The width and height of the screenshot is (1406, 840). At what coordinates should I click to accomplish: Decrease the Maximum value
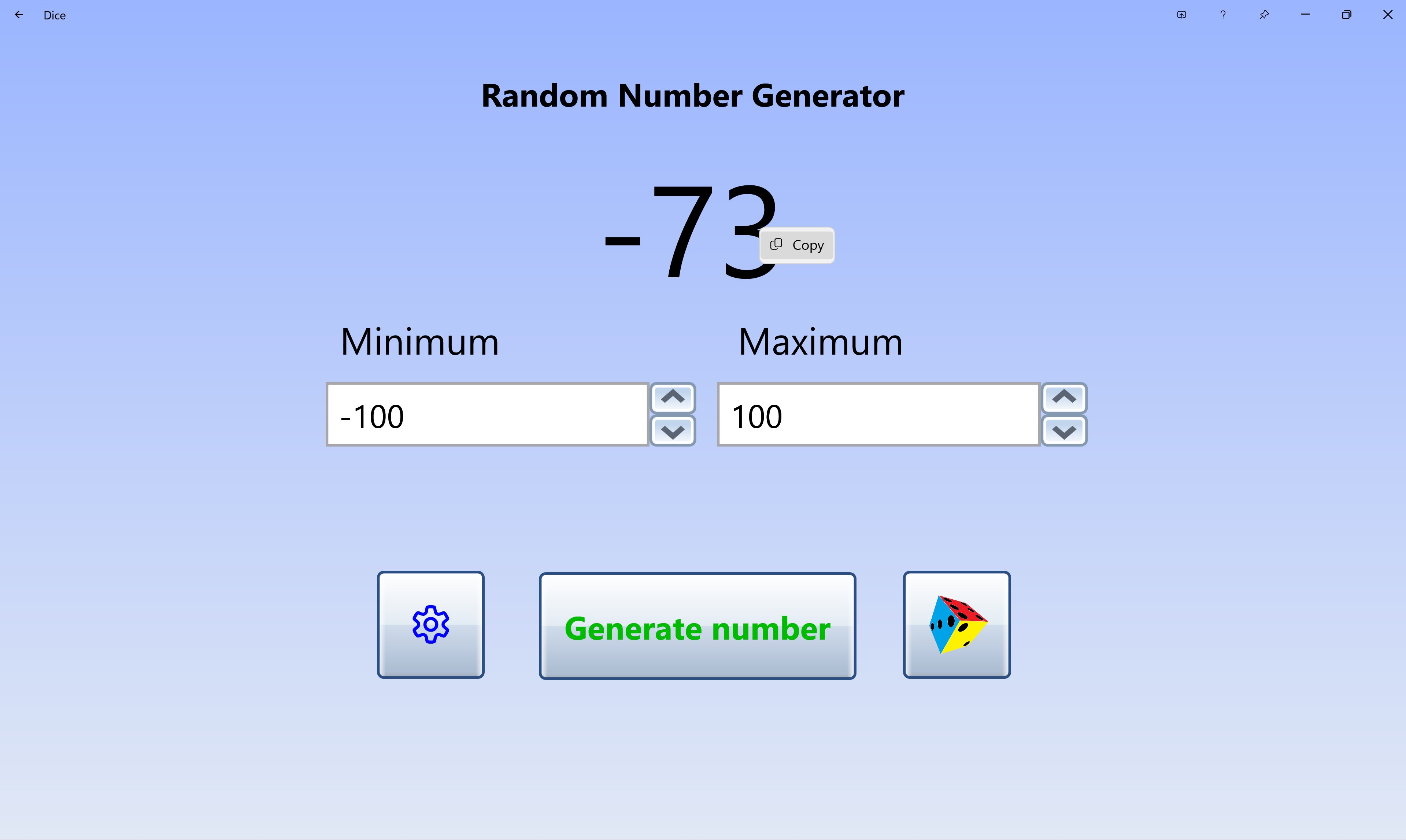point(1063,432)
